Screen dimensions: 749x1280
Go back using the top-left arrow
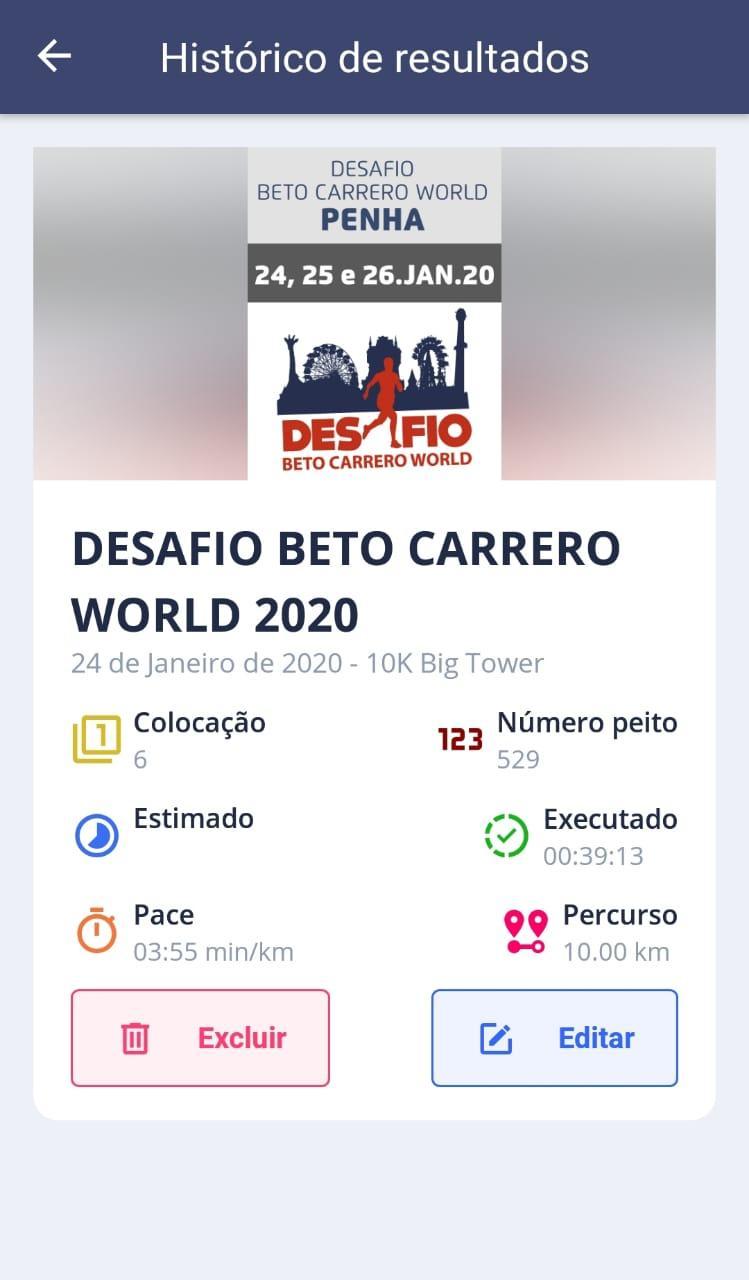tap(55, 56)
